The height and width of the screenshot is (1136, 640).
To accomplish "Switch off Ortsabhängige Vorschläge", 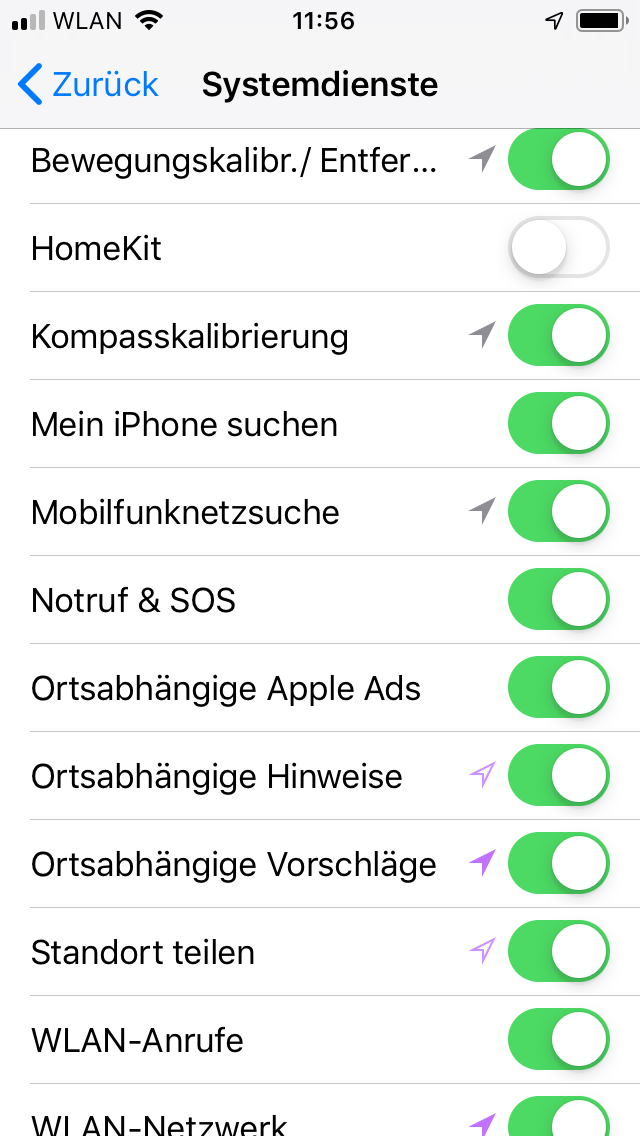I will (x=558, y=864).
